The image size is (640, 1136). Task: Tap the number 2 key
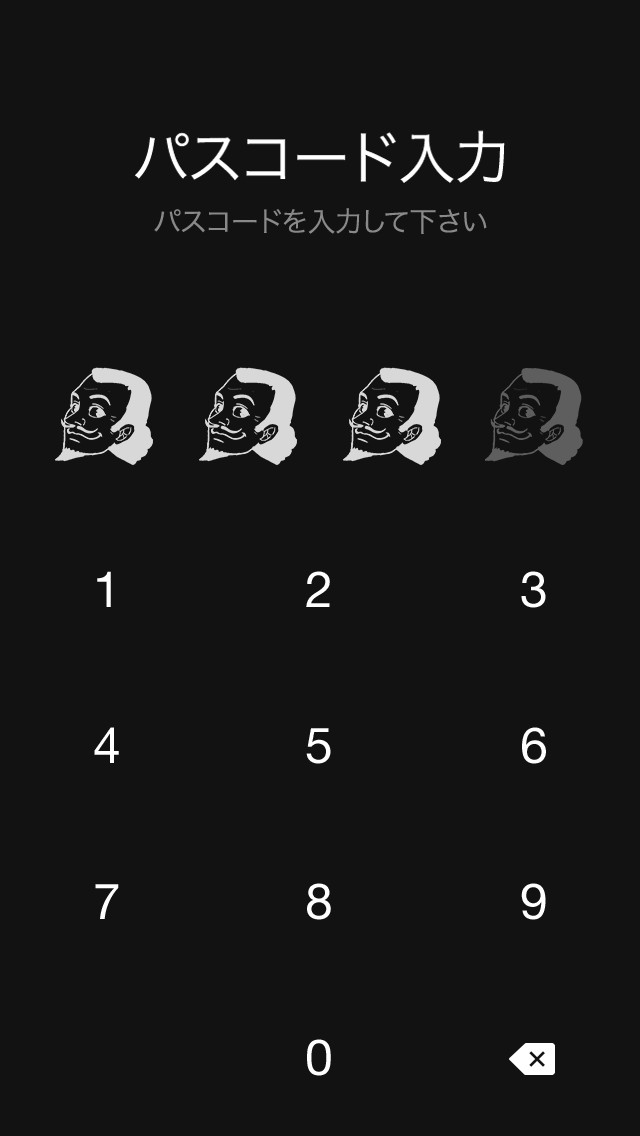click(318, 590)
